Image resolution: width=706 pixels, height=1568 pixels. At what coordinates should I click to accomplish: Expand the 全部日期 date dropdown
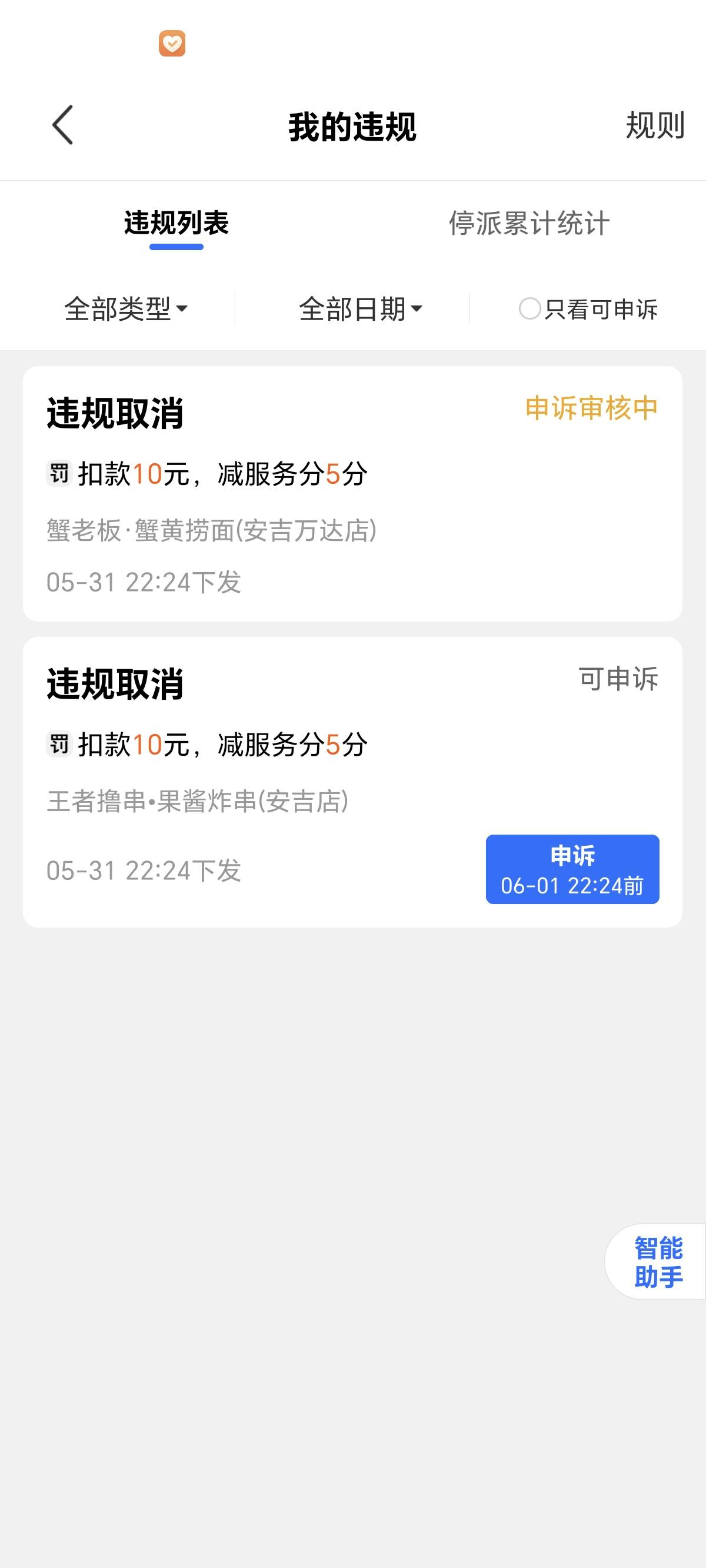click(x=360, y=308)
